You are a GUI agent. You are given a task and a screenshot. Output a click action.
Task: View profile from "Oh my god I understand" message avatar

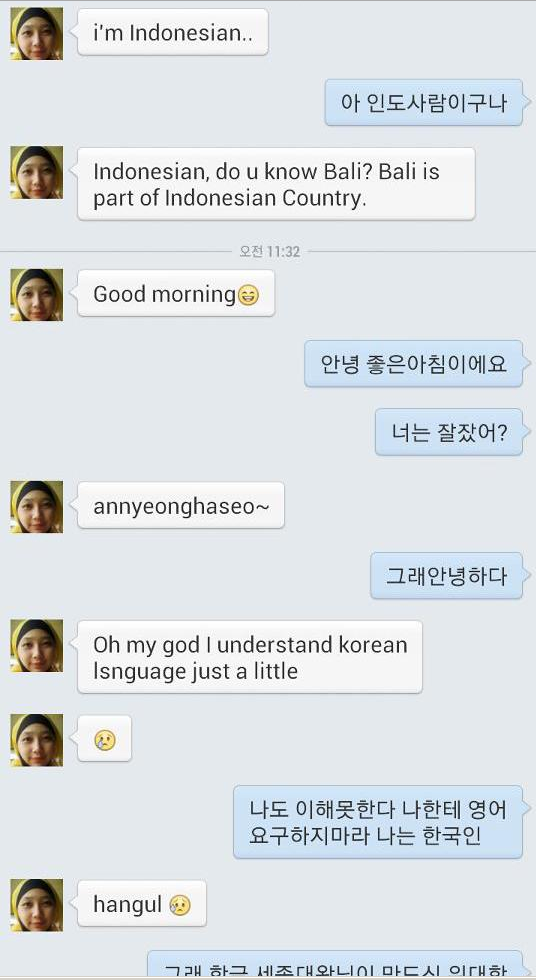click(37, 646)
